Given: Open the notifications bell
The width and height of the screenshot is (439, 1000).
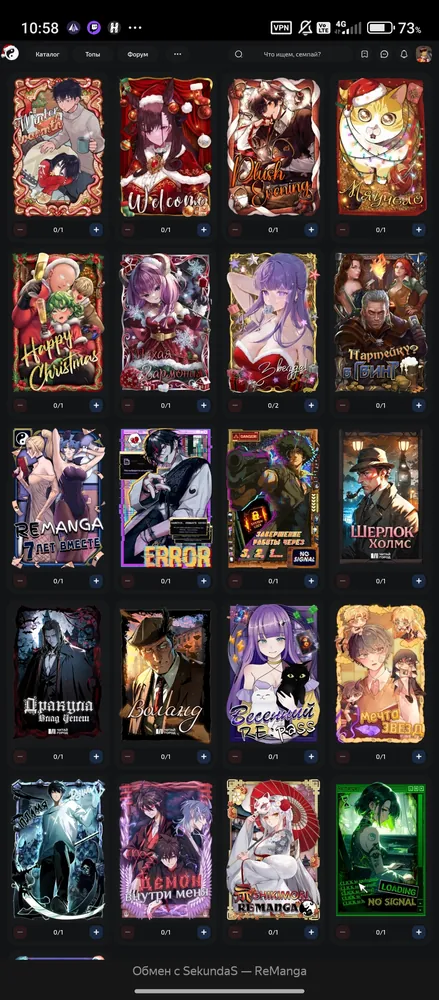Looking at the screenshot, I should coord(404,54).
